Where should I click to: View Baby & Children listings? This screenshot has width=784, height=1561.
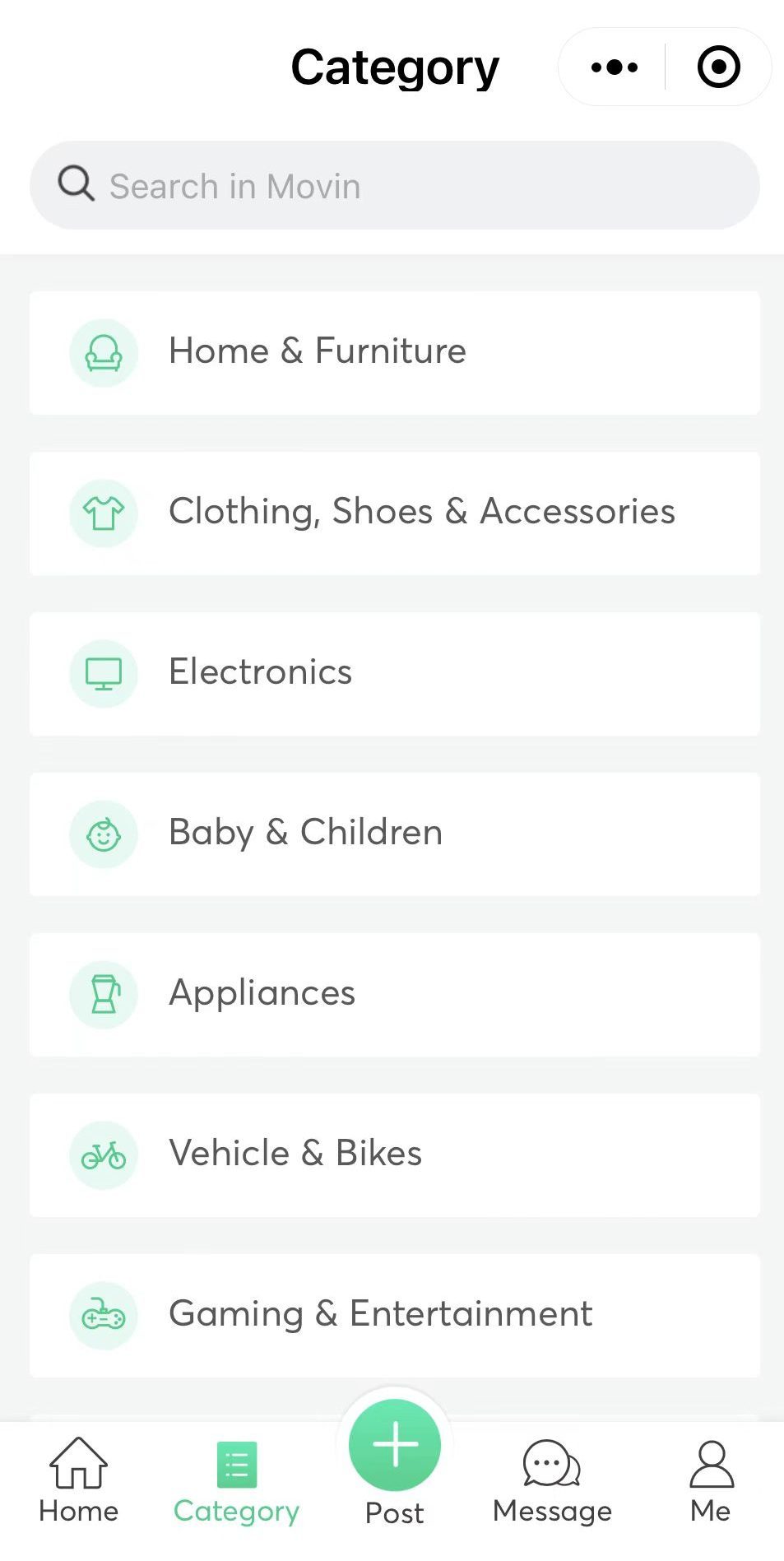click(x=395, y=834)
